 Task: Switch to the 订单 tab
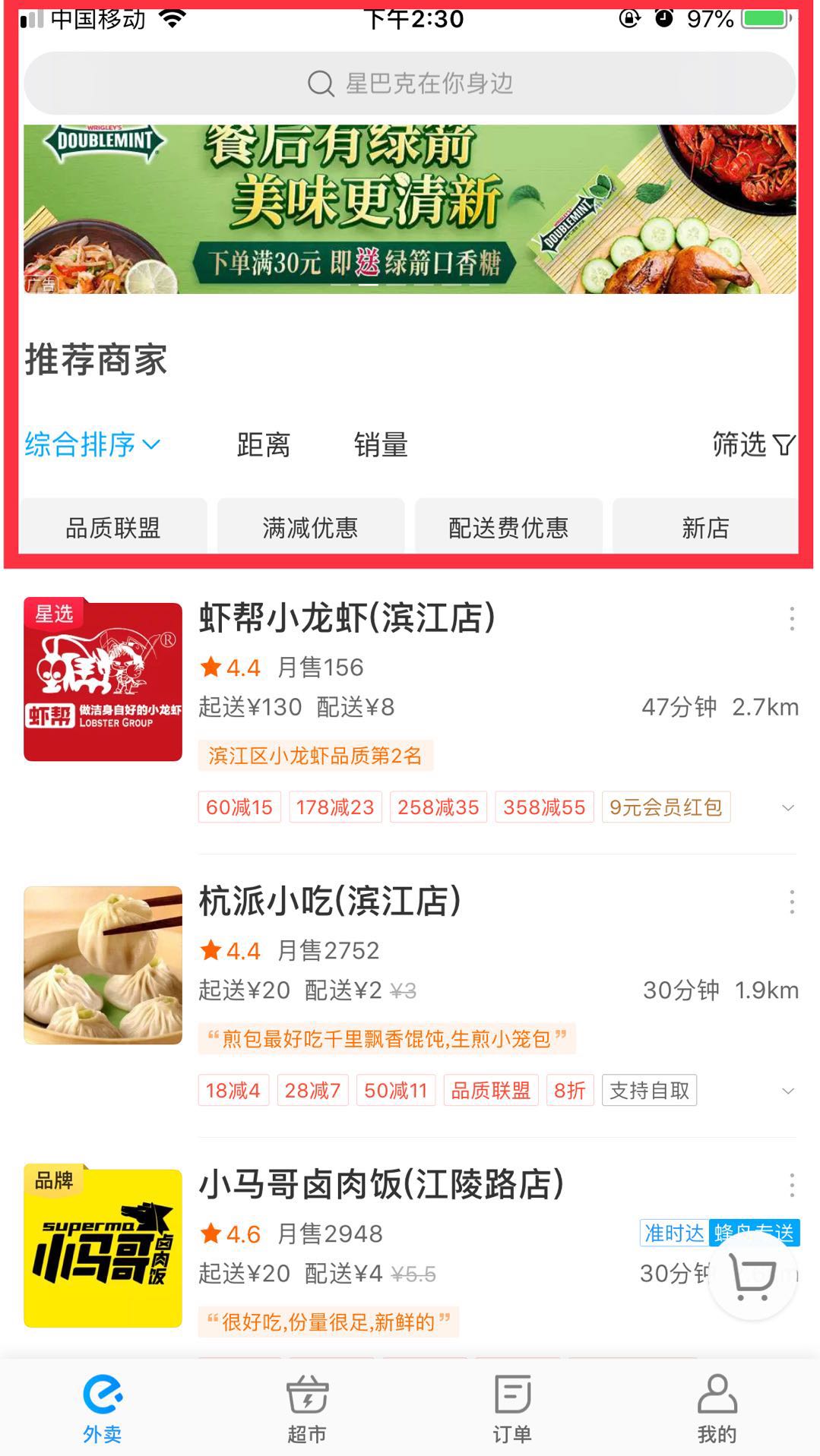coord(512,1409)
